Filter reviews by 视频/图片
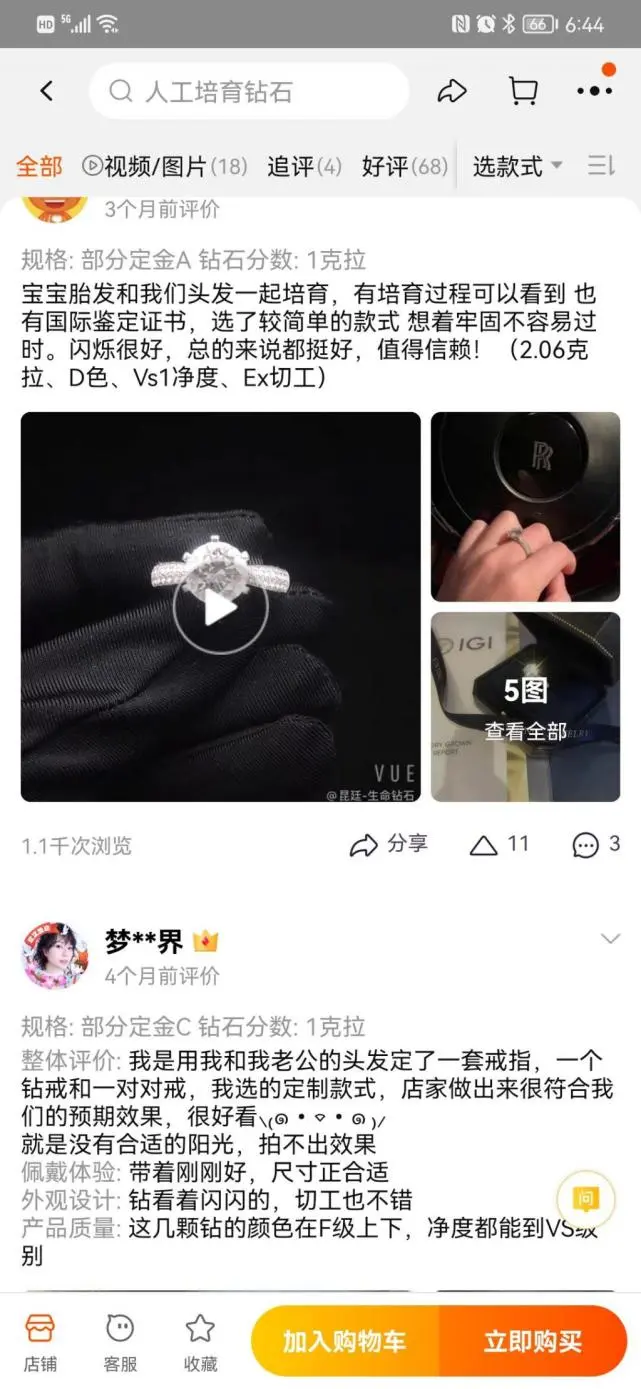Screen dimensions: 641x1389 coord(164,166)
